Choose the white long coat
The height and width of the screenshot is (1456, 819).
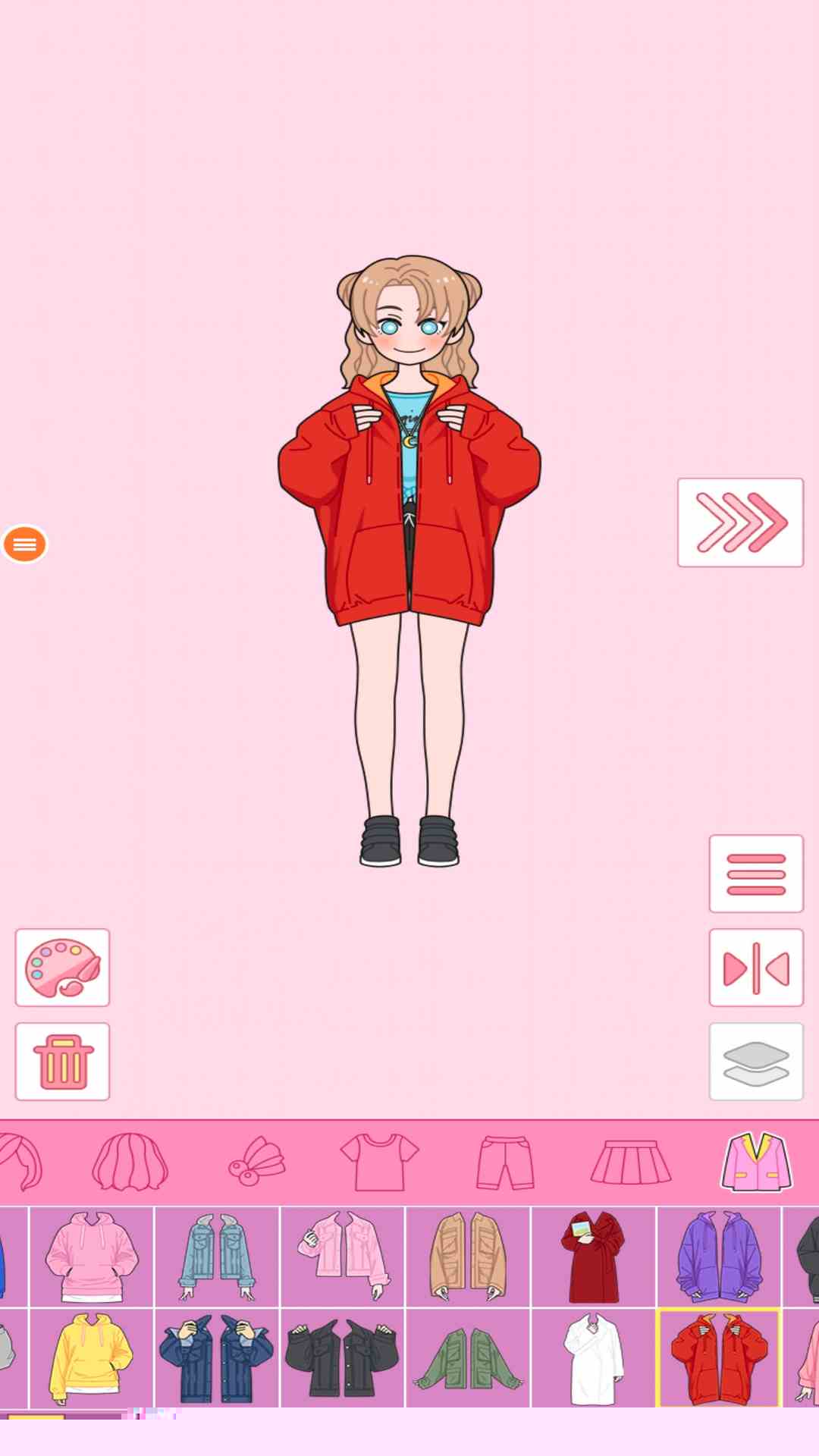pyautogui.click(x=593, y=1357)
